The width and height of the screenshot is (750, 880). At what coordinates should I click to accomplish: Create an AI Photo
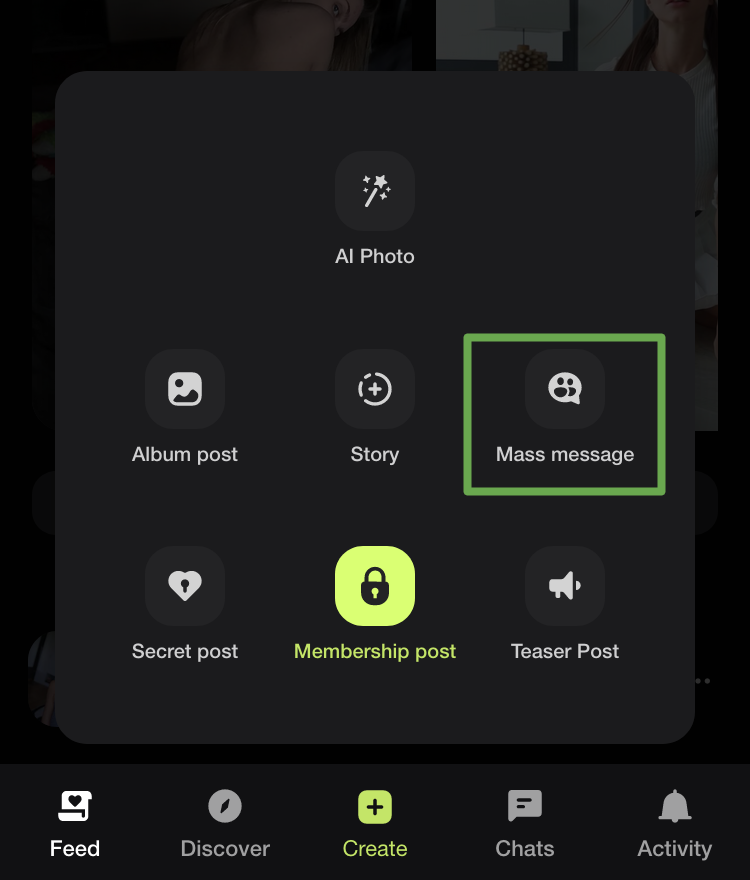pos(375,192)
